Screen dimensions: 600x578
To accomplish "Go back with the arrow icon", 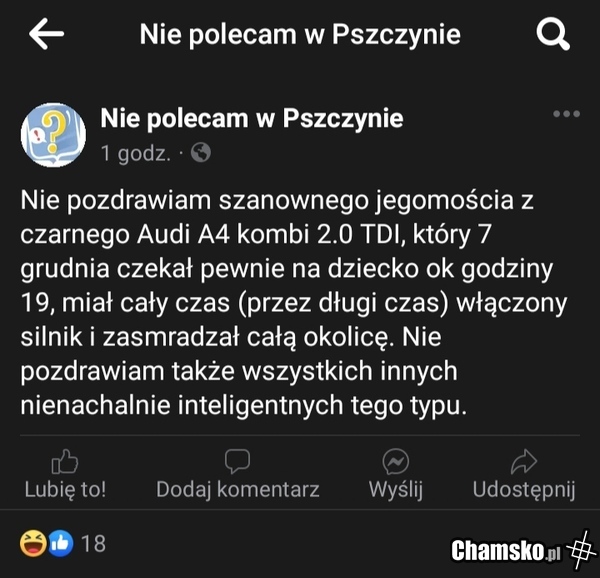I will click(46, 36).
